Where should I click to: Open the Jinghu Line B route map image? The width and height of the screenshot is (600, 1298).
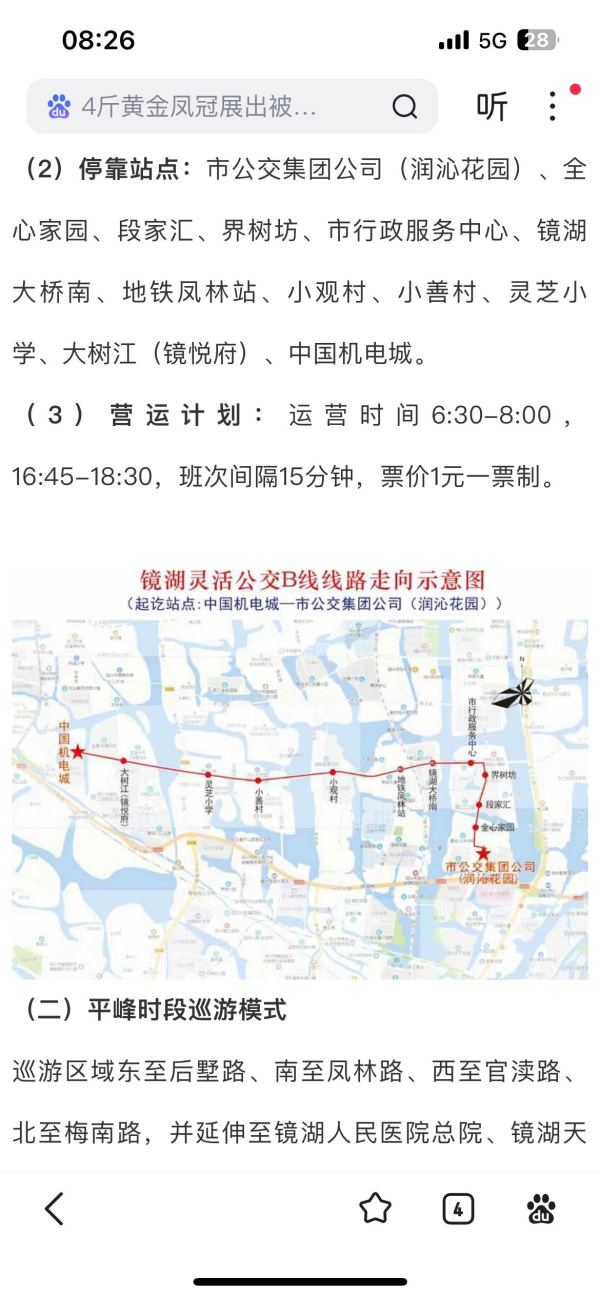click(300, 772)
